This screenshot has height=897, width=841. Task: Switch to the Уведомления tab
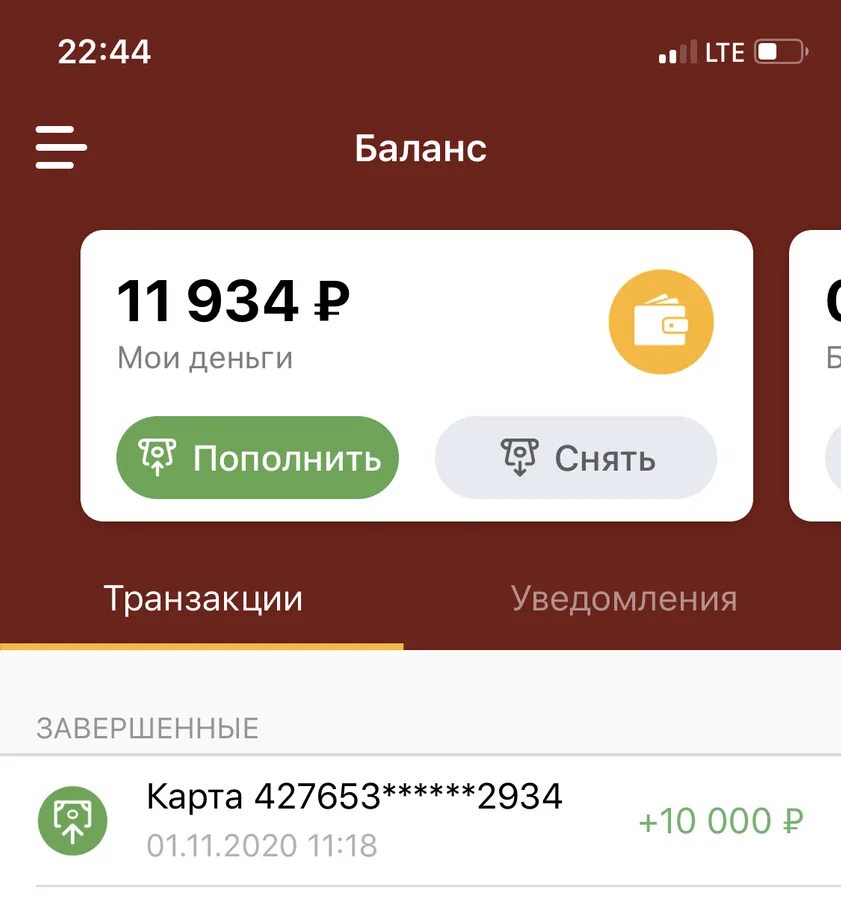pos(623,597)
